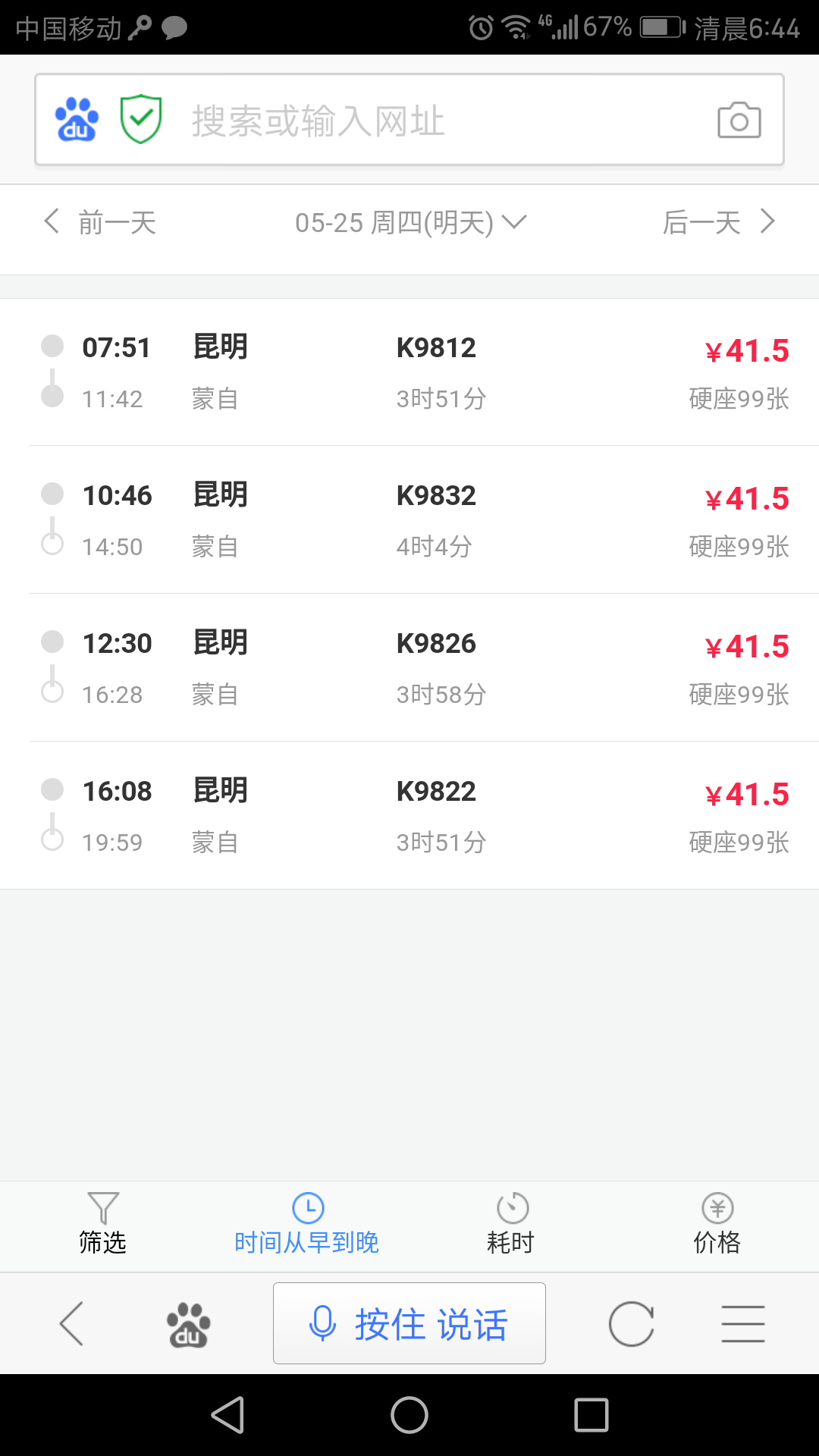Tap the system home button
The width and height of the screenshot is (819, 1456).
coord(409,1415)
